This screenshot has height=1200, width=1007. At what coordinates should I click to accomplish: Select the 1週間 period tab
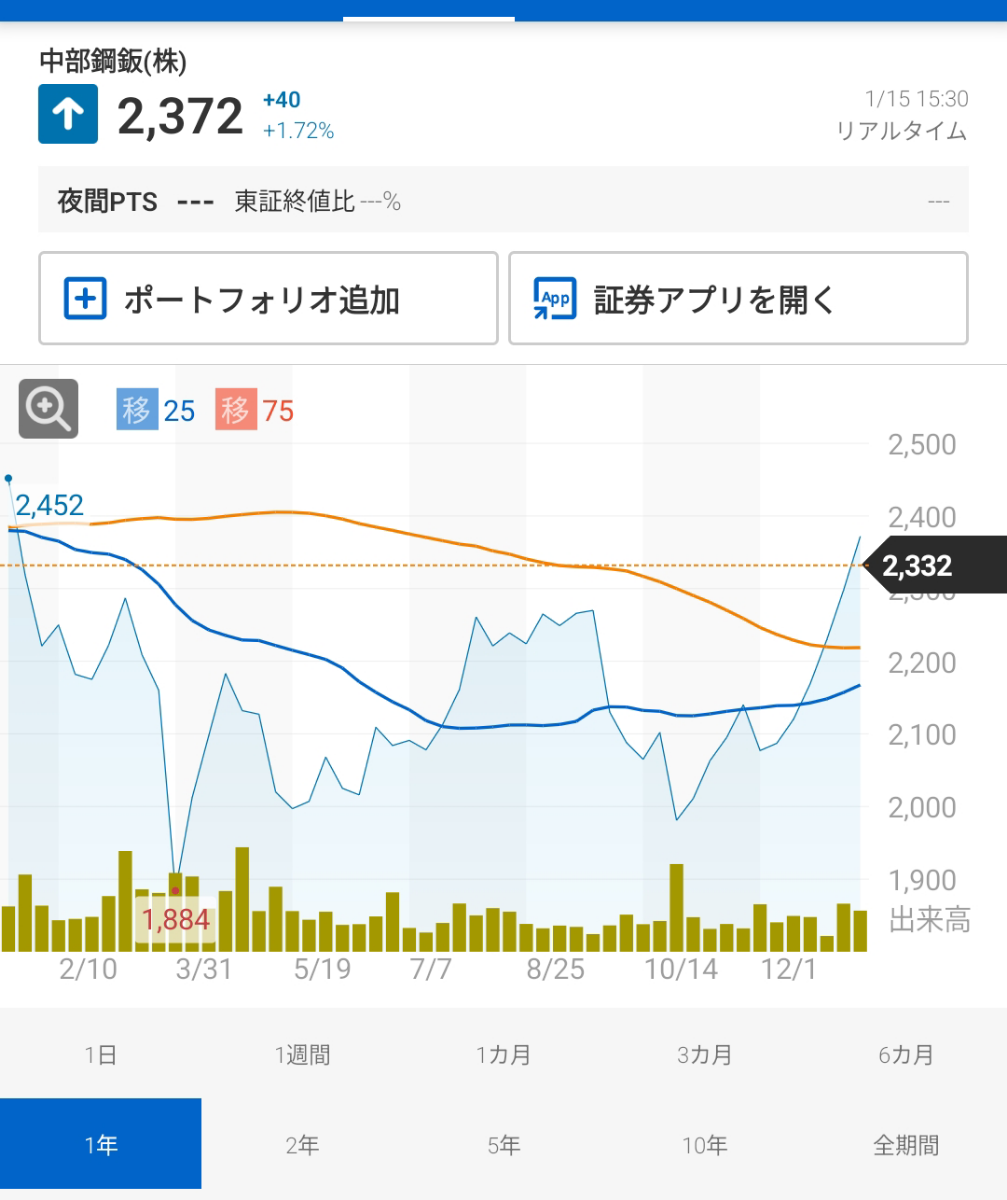point(302,1054)
